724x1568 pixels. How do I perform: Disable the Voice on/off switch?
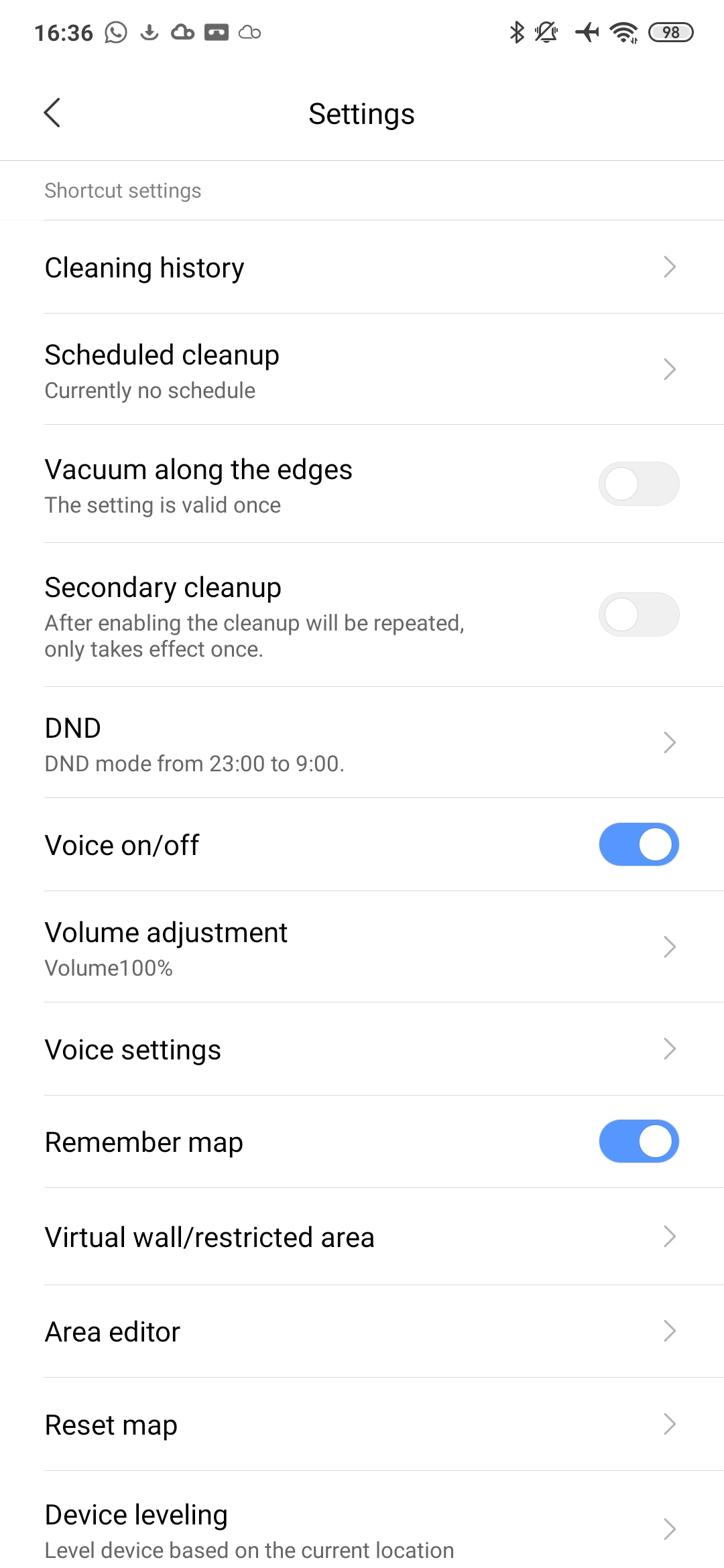[x=638, y=844]
